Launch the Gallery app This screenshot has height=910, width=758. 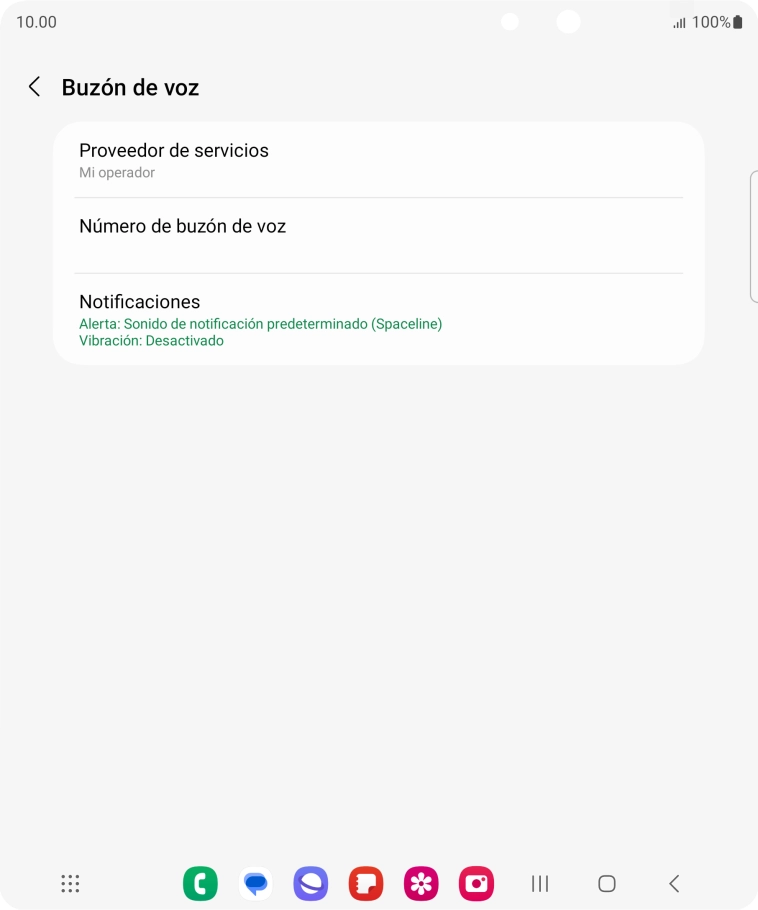click(421, 883)
